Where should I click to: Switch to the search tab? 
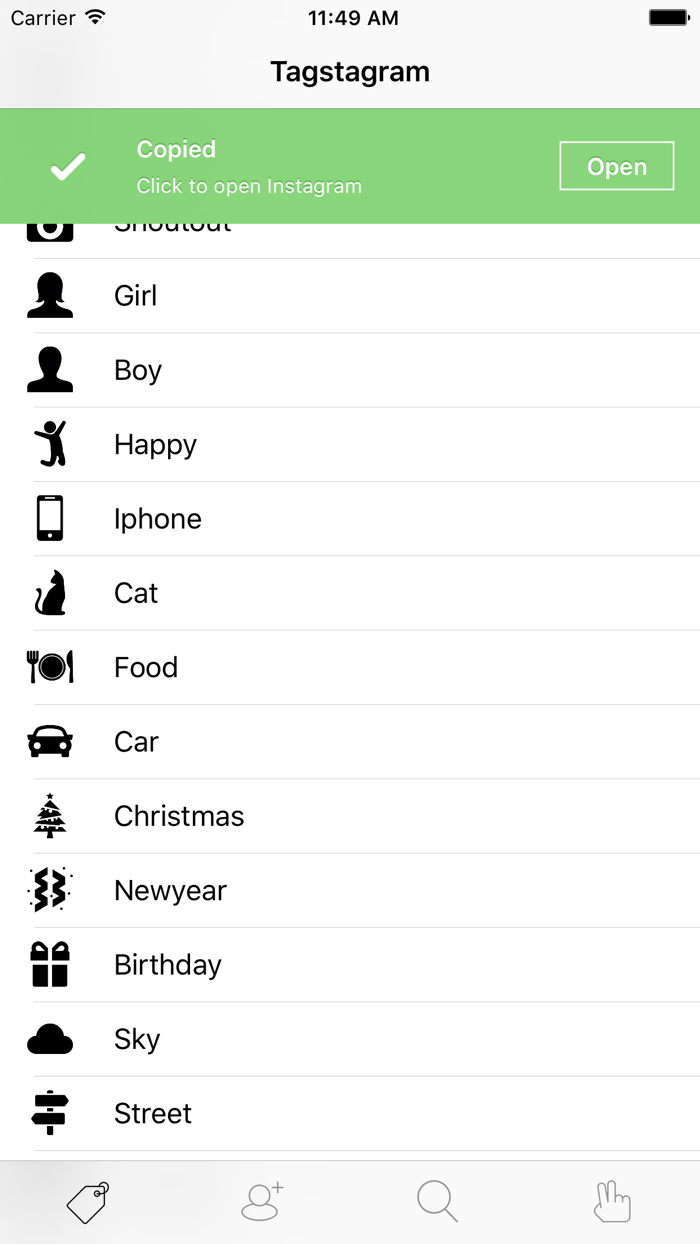point(437,1202)
